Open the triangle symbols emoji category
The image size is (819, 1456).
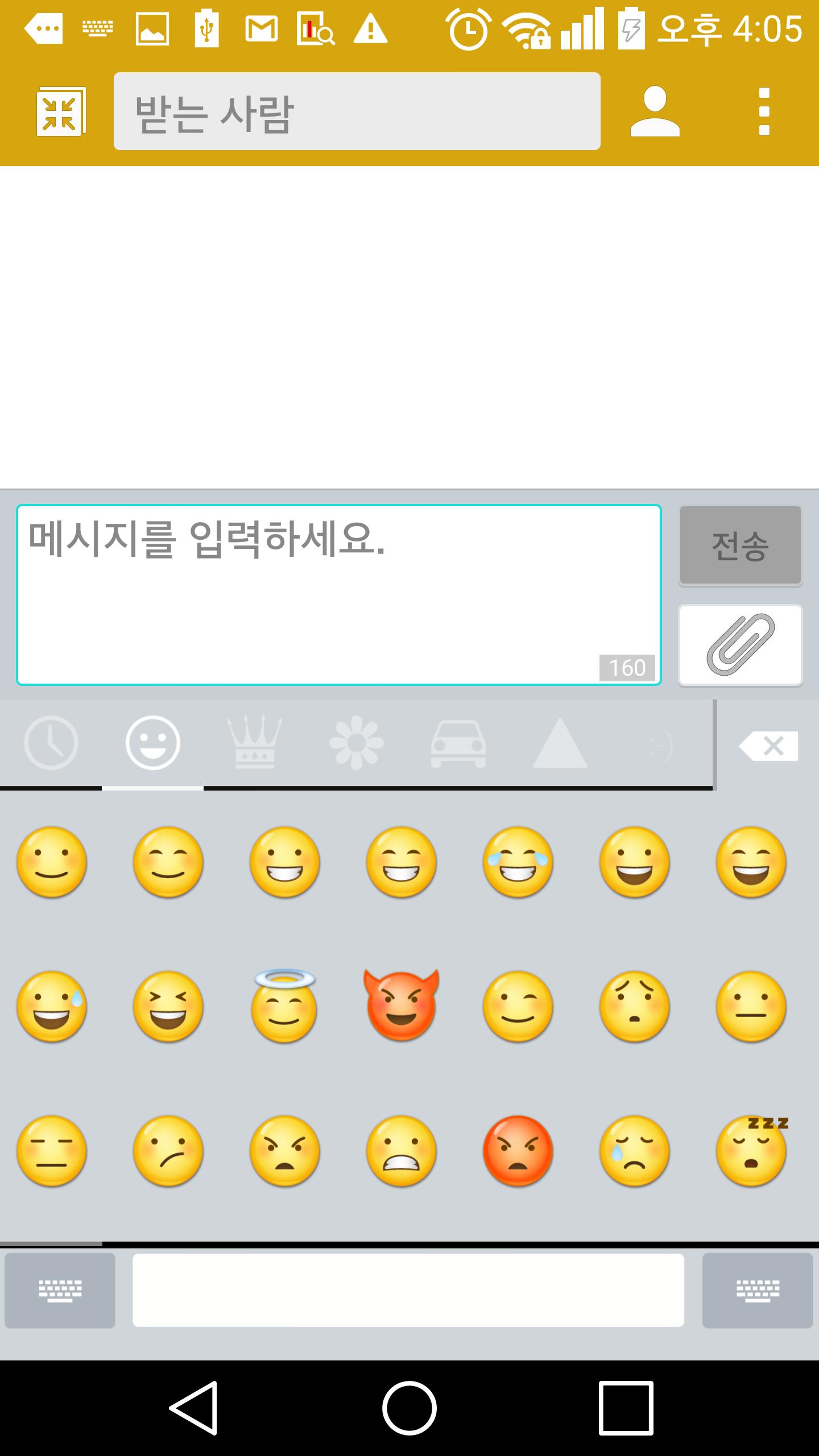560,743
